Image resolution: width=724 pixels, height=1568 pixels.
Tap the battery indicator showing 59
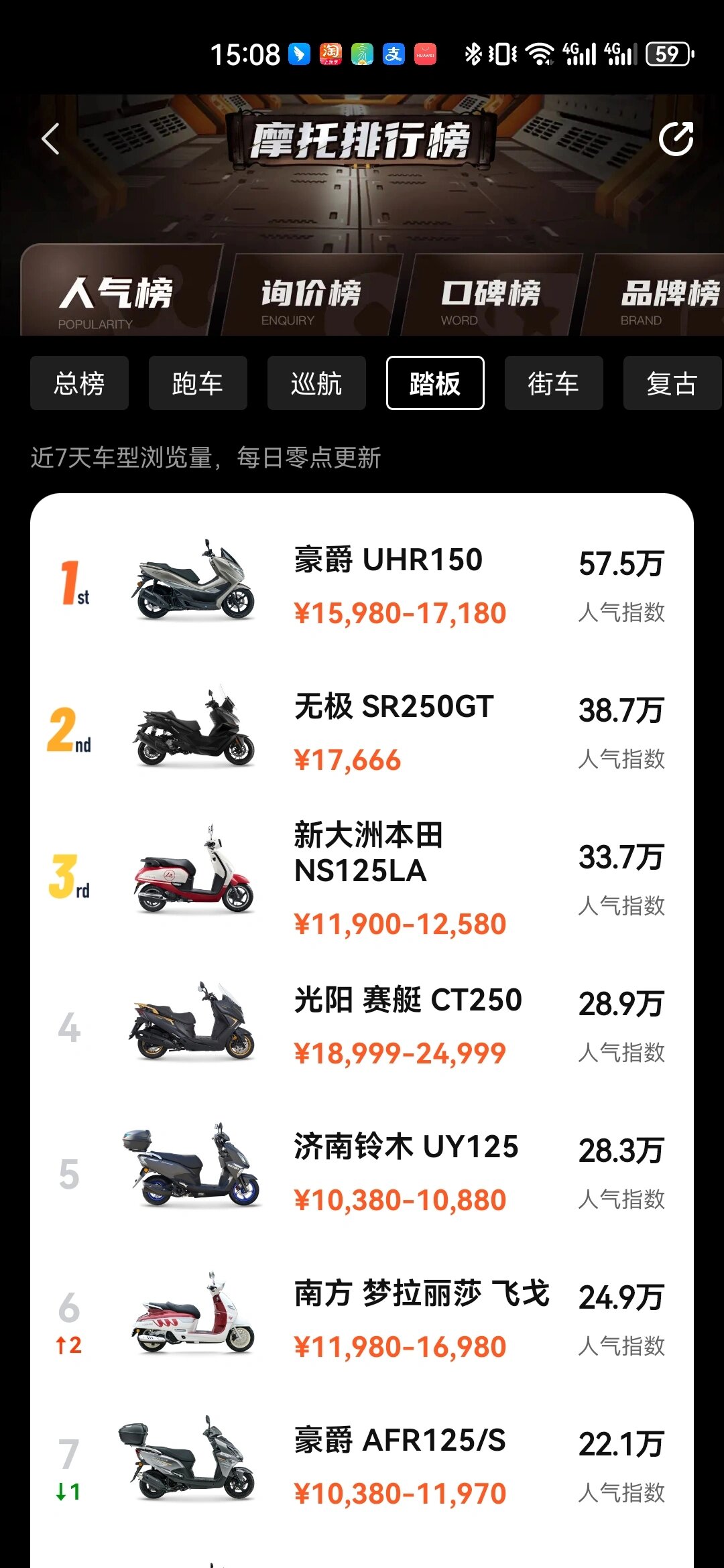(668, 52)
